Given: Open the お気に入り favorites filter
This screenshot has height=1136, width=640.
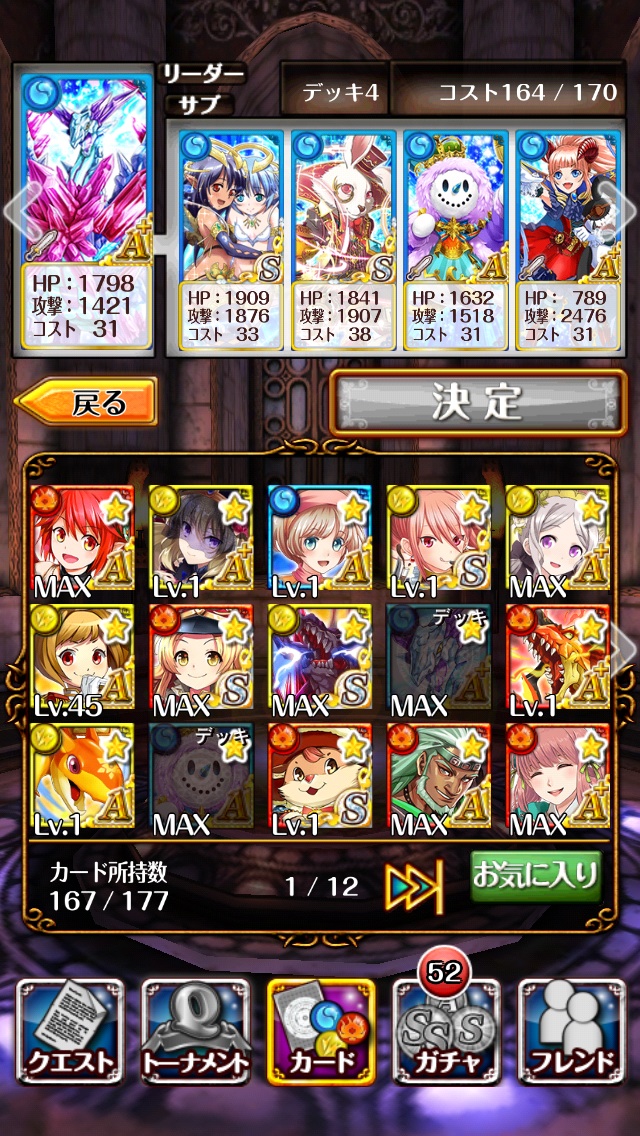Looking at the screenshot, I should pos(536,878).
